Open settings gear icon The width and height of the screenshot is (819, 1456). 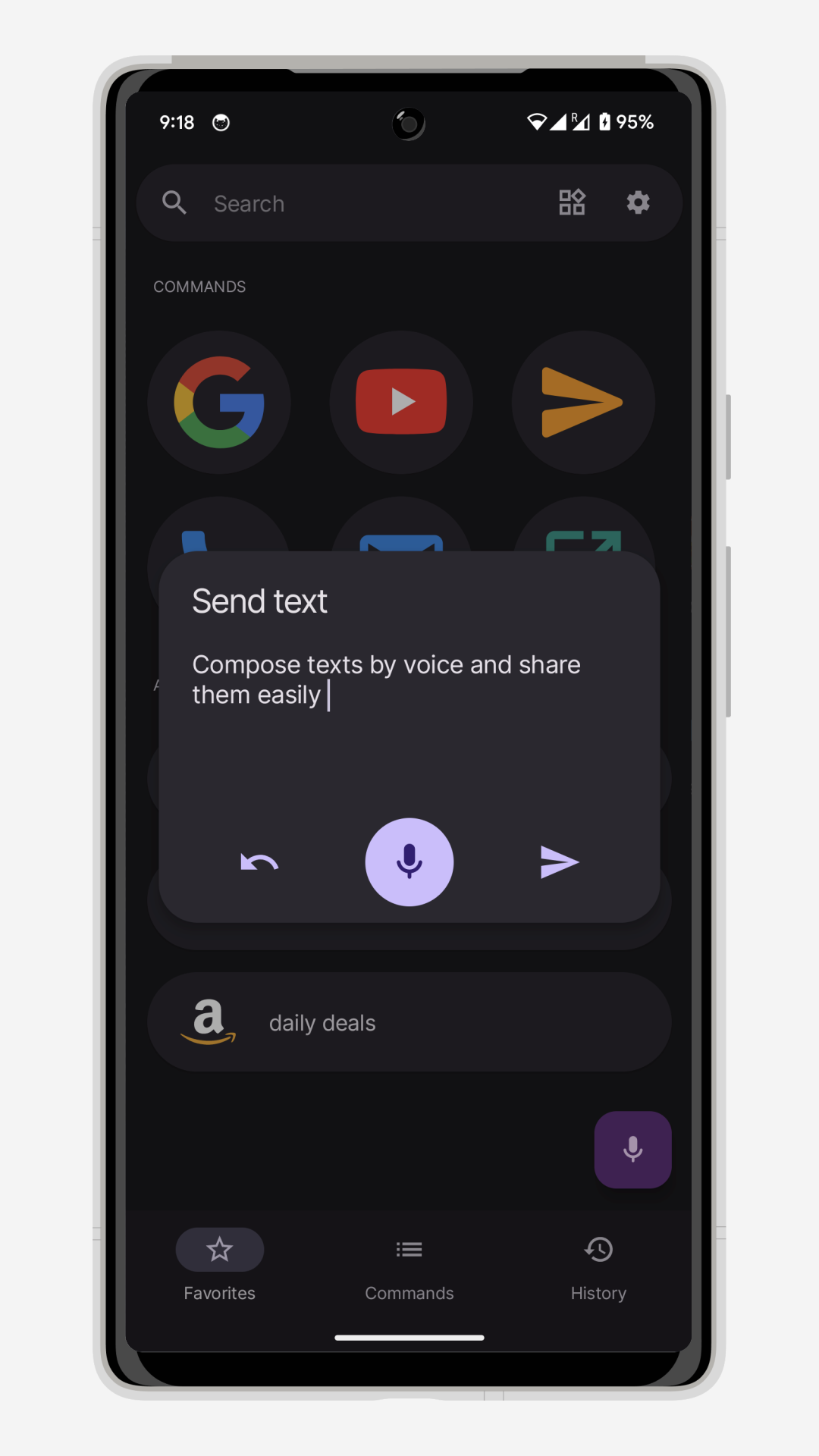[x=639, y=202]
